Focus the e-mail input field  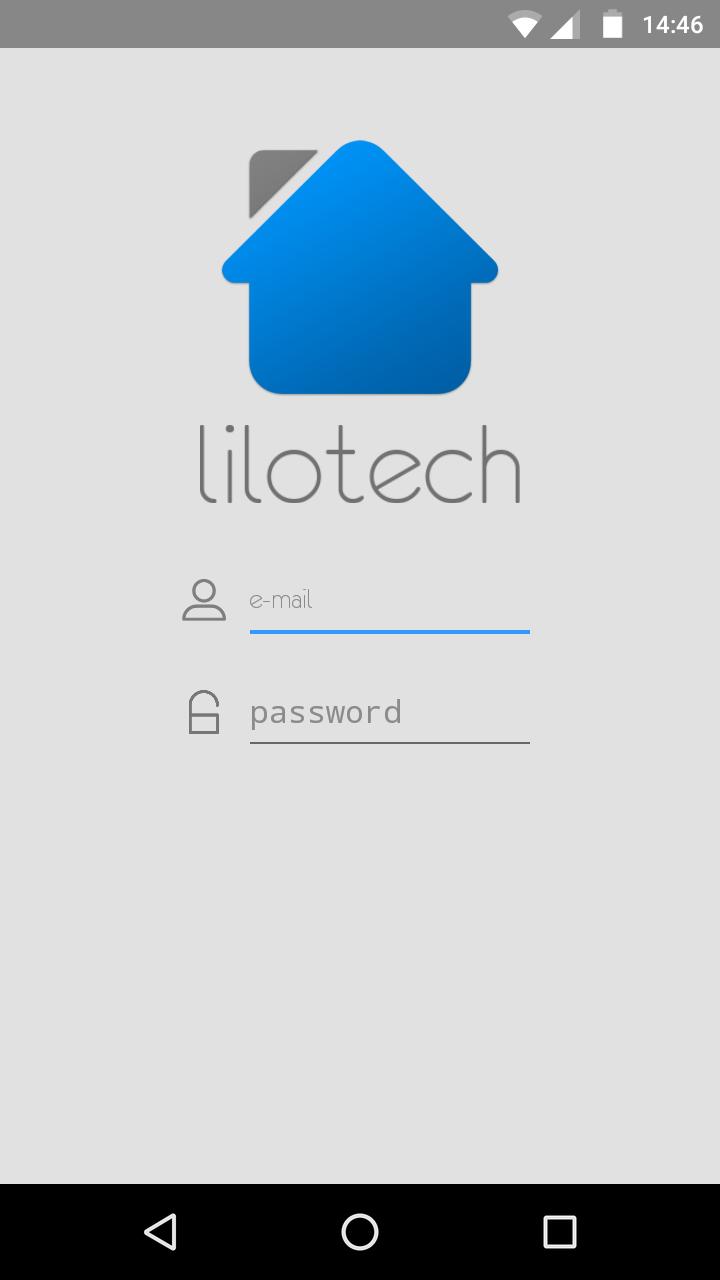coord(389,601)
